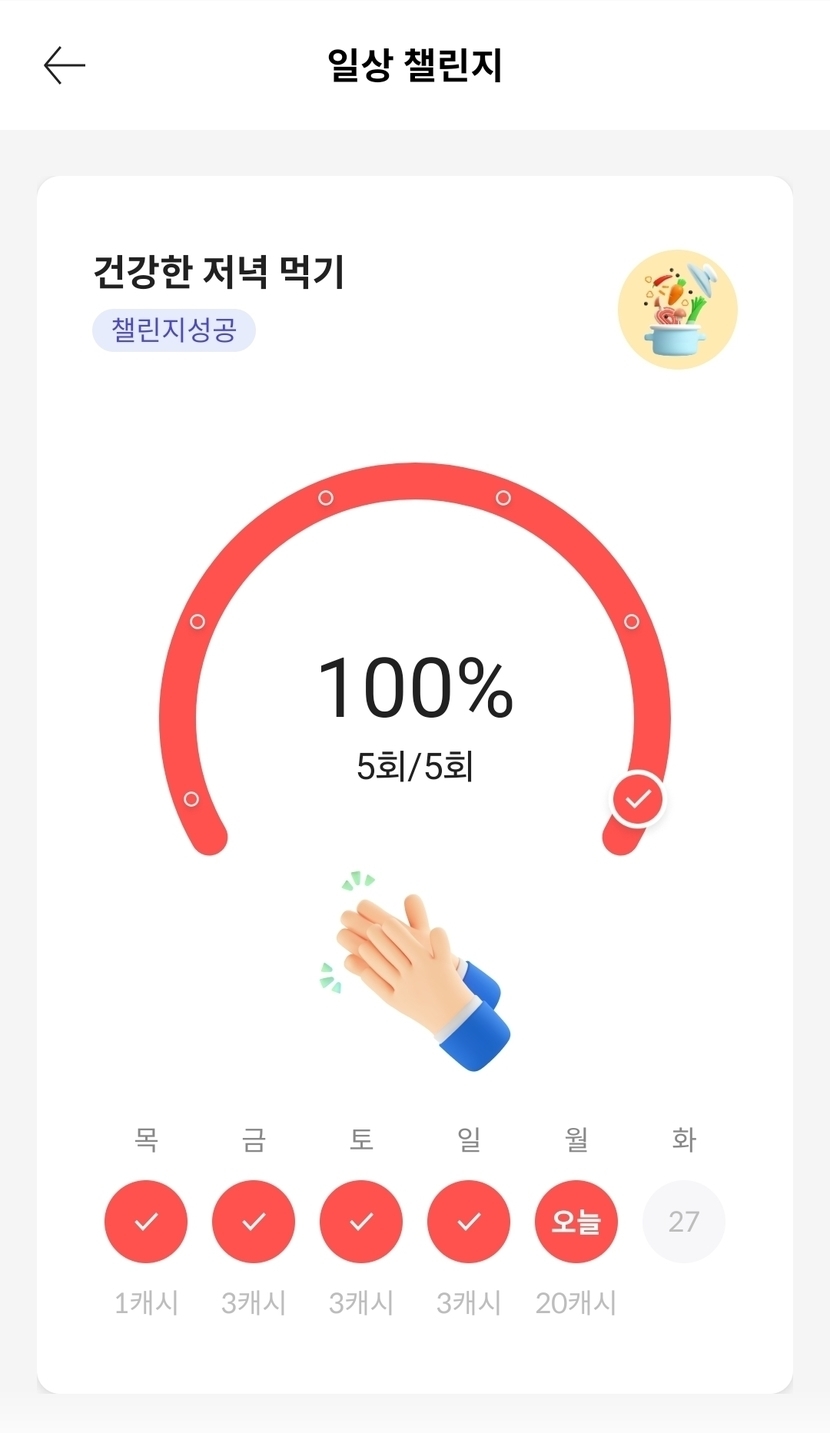The width and height of the screenshot is (830, 1433).
Task: Go back using the top-left arrow
Action: [65, 66]
